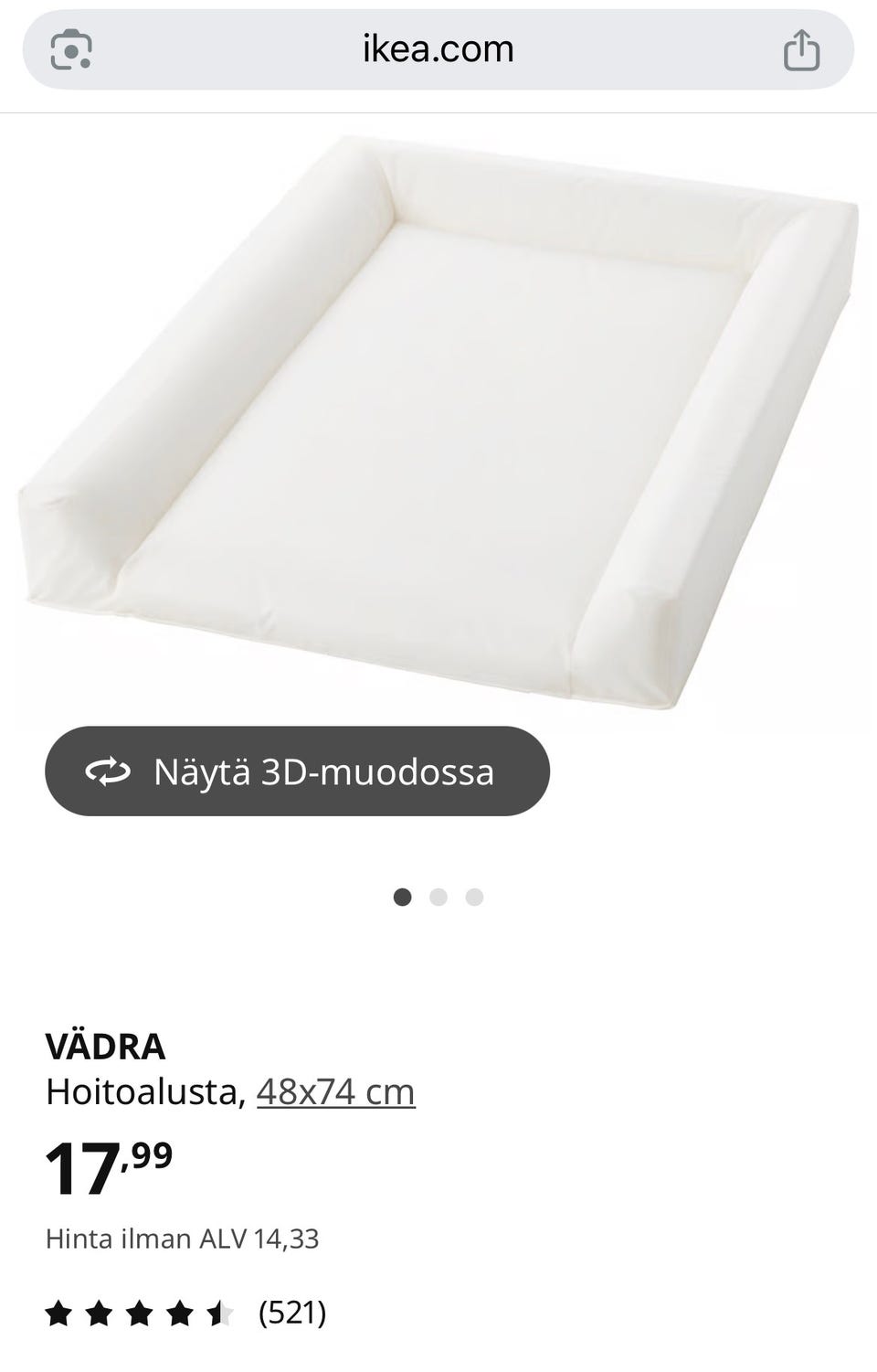Share this page via the share icon
The height and width of the screenshot is (1372, 877).
[801, 50]
